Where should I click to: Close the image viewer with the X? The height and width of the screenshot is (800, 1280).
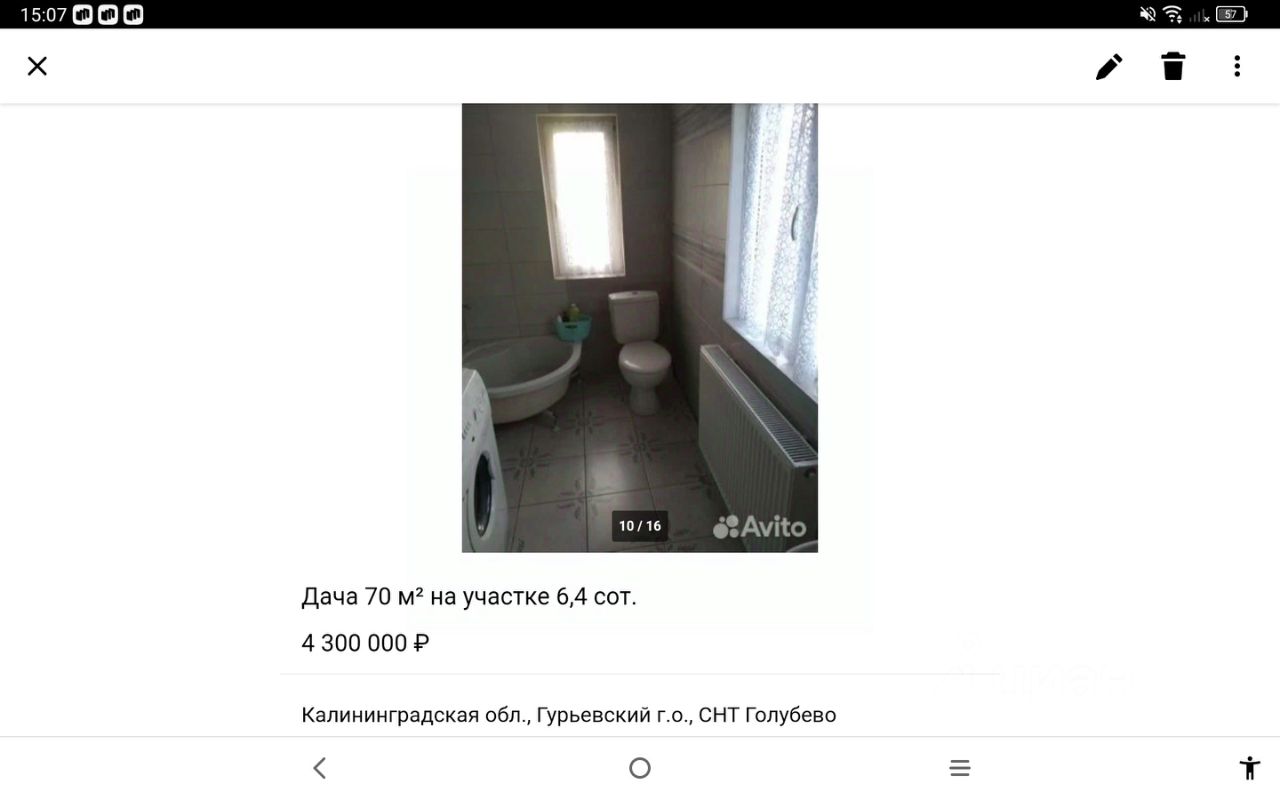[37, 66]
